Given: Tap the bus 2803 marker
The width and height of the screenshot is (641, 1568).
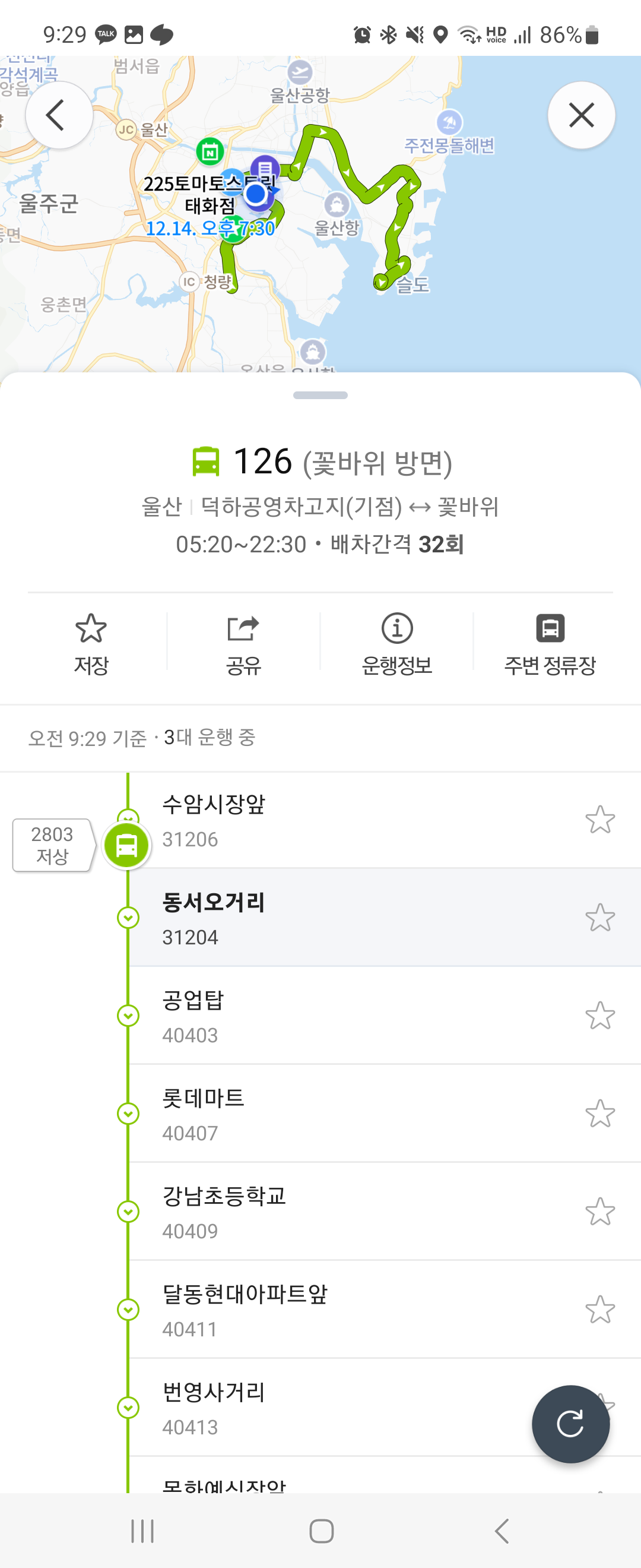Looking at the screenshot, I should (x=126, y=845).
